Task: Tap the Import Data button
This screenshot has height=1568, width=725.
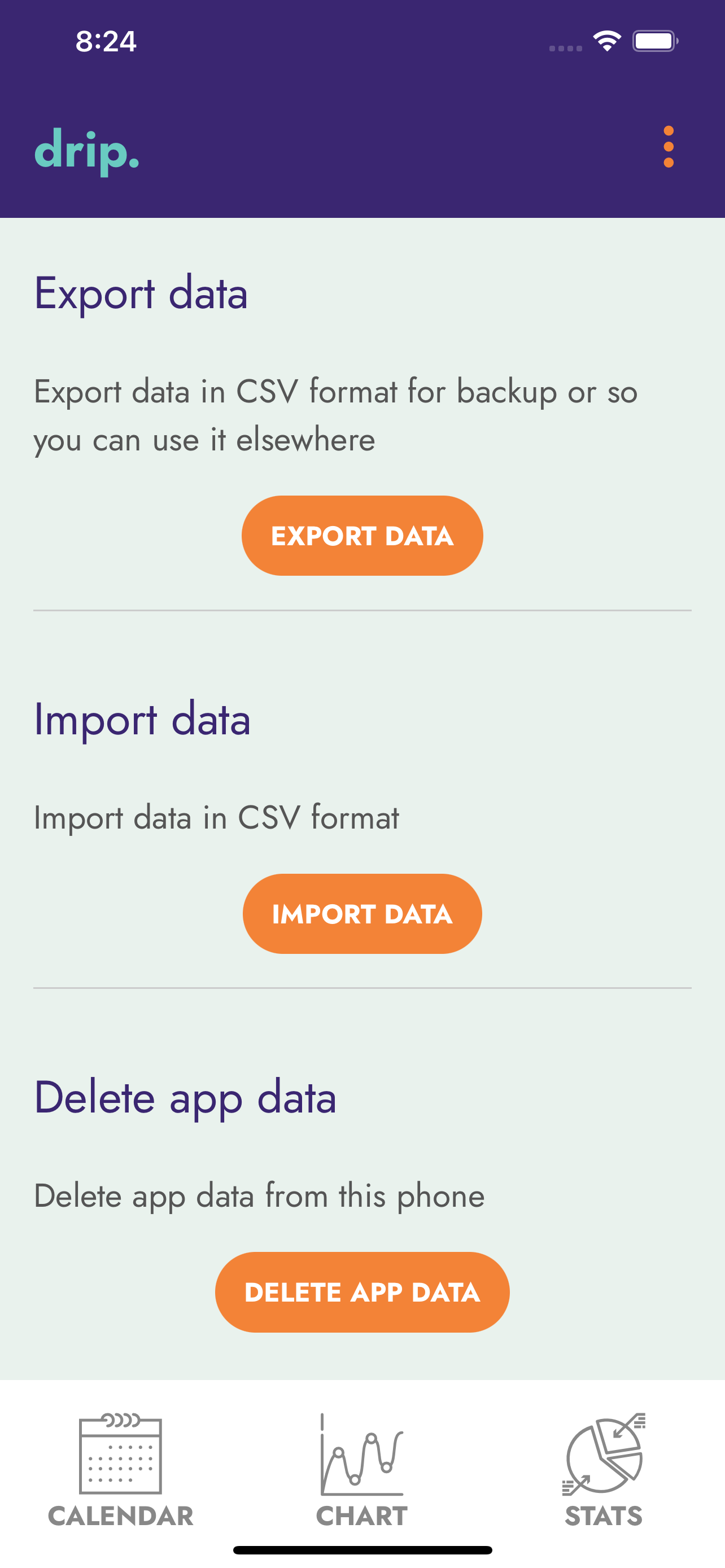Action: tap(362, 914)
